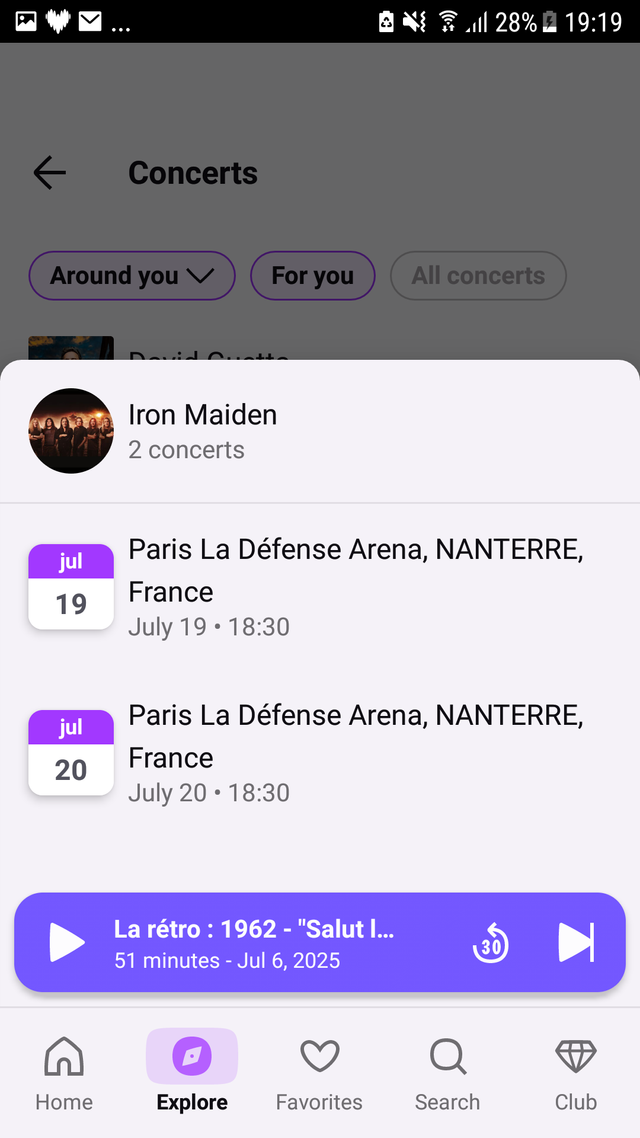The image size is (640, 1138).
Task: Expand the Around you dropdown chip
Action: pyautogui.click(x=132, y=276)
